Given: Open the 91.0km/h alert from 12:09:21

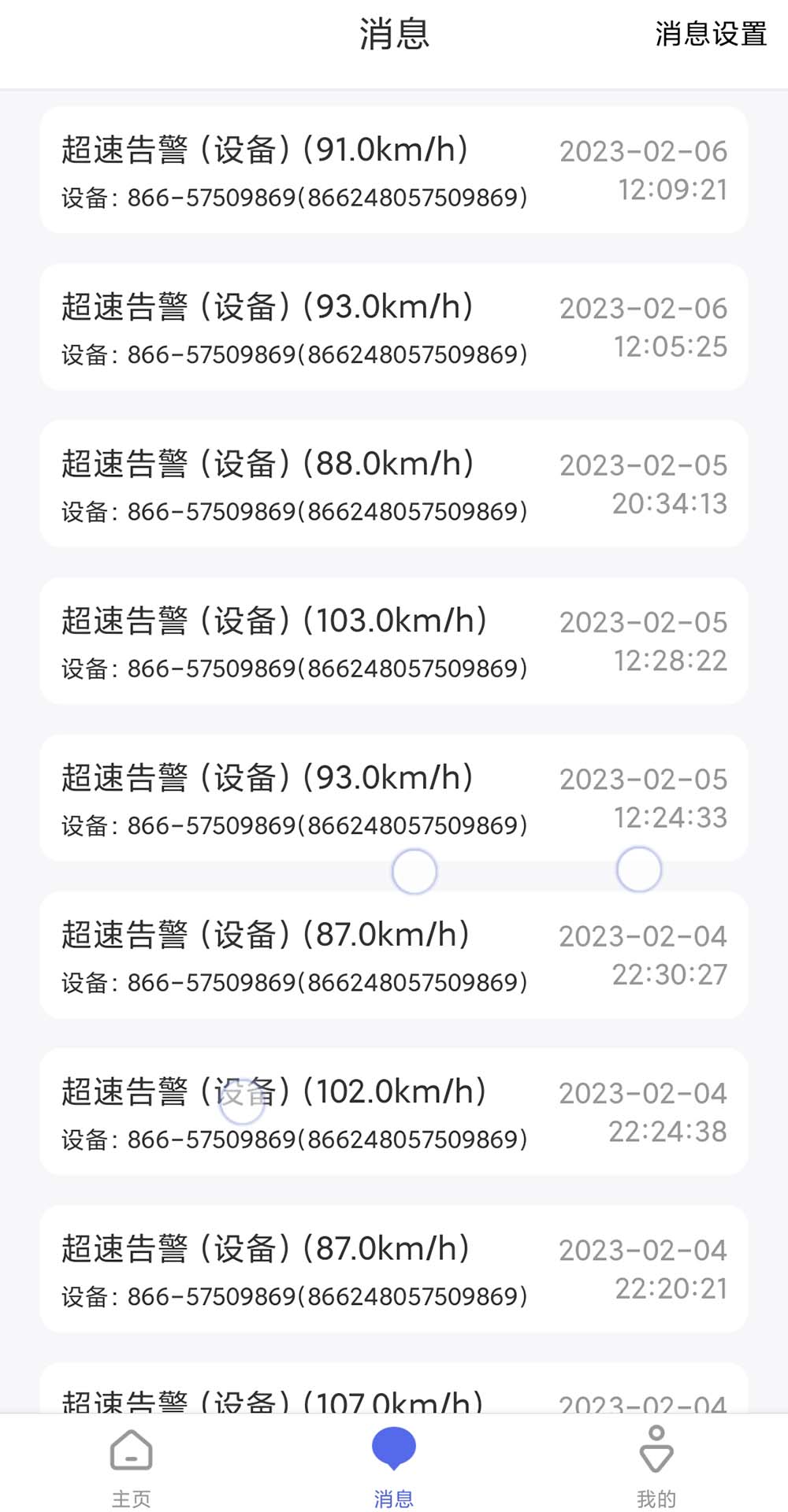Looking at the screenshot, I should [x=394, y=170].
